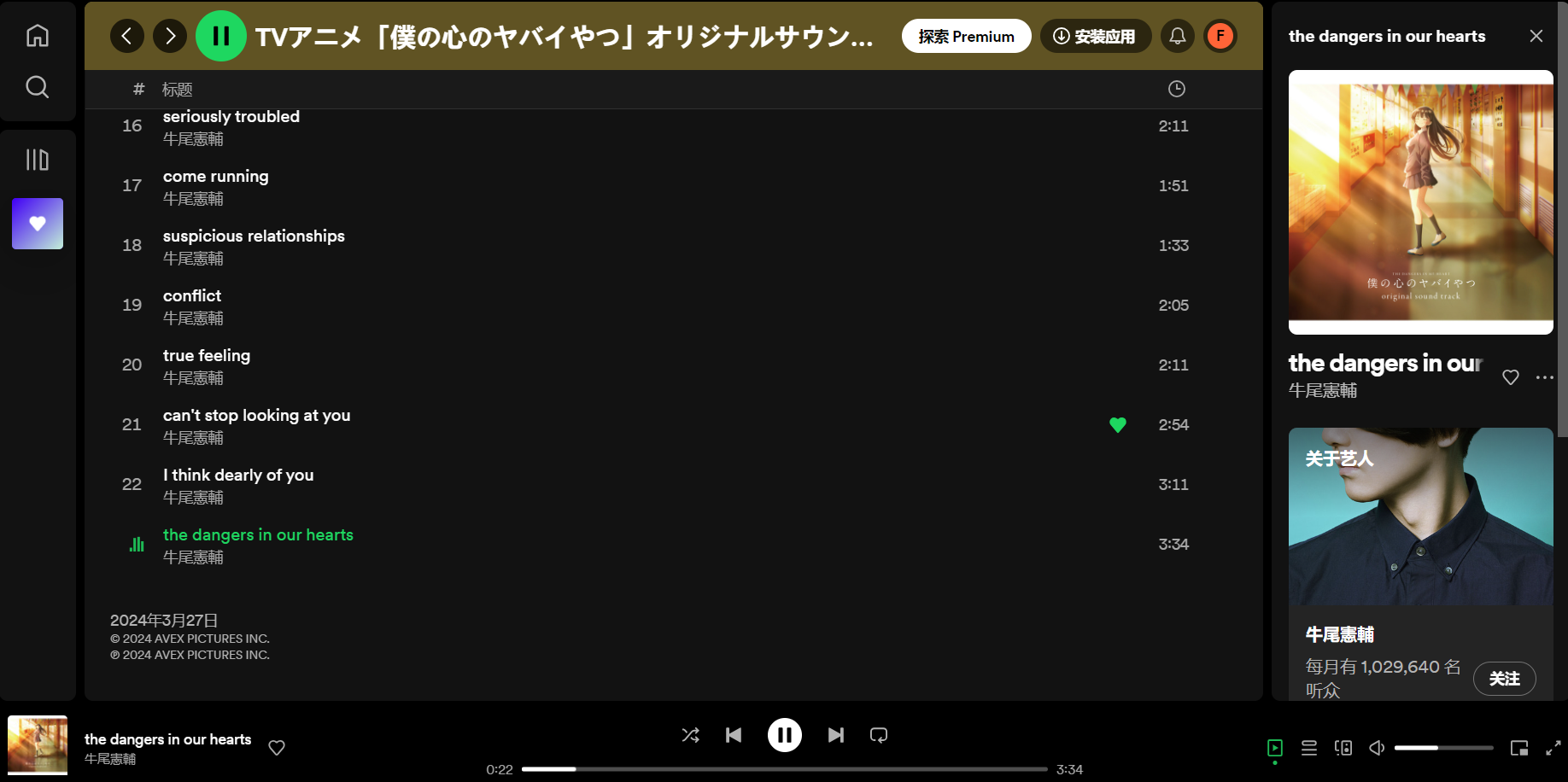Play track 19 conflict
This screenshot has height=782, width=1568.
click(192, 296)
